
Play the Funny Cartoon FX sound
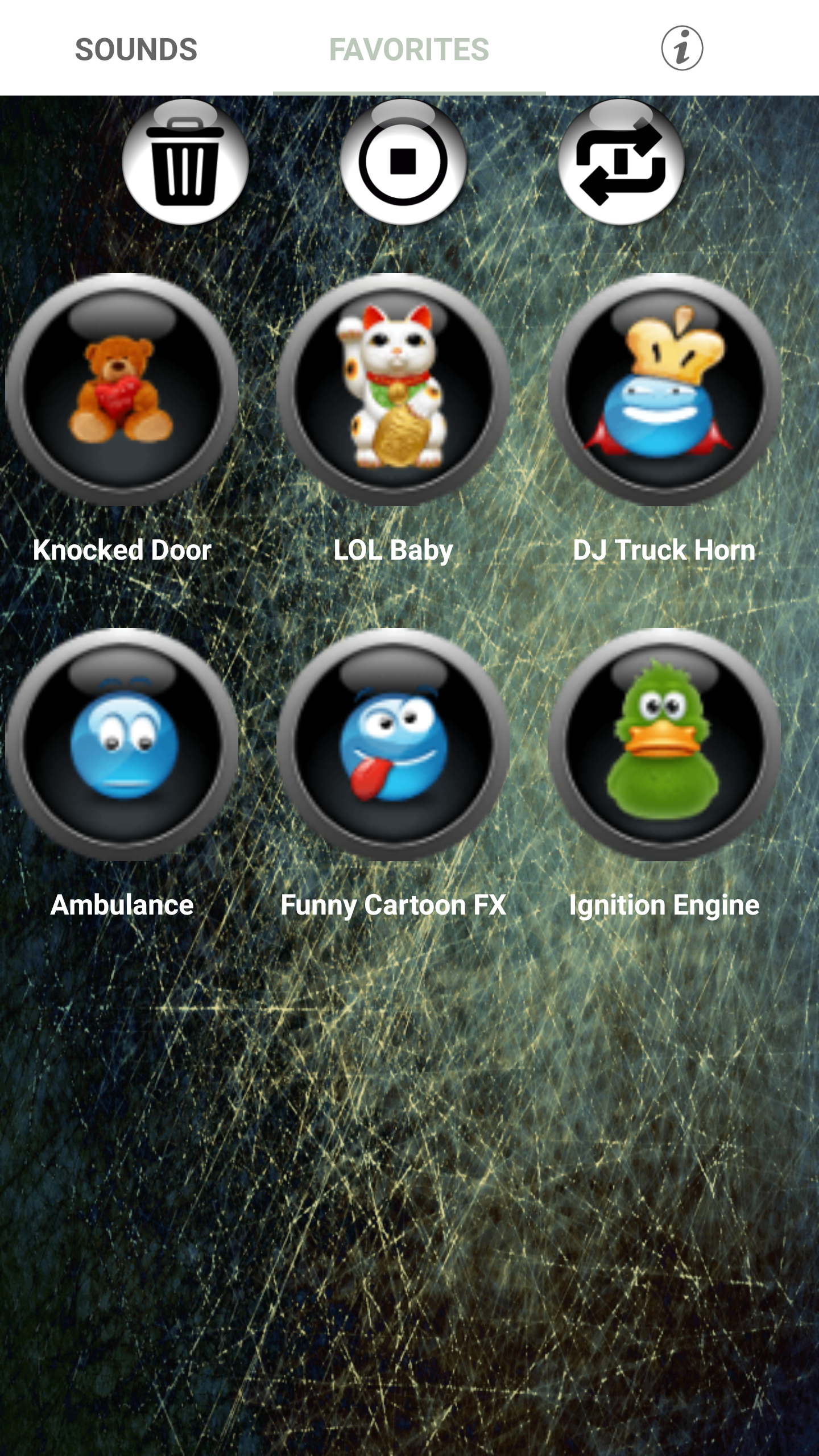point(393,744)
